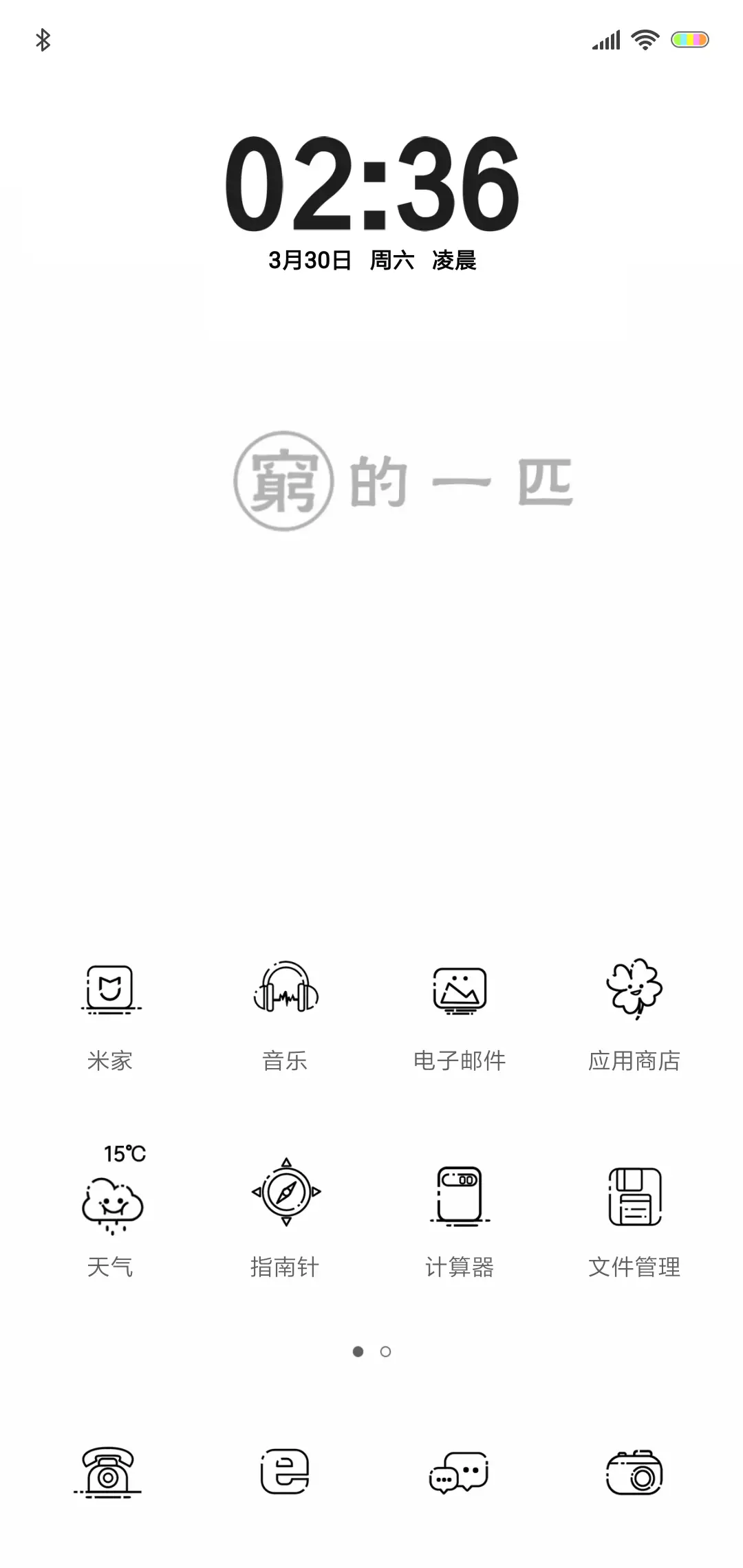The width and height of the screenshot is (743, 1568).
Task: Tap the cellular signal indicator
Action: tap(605, 39)
